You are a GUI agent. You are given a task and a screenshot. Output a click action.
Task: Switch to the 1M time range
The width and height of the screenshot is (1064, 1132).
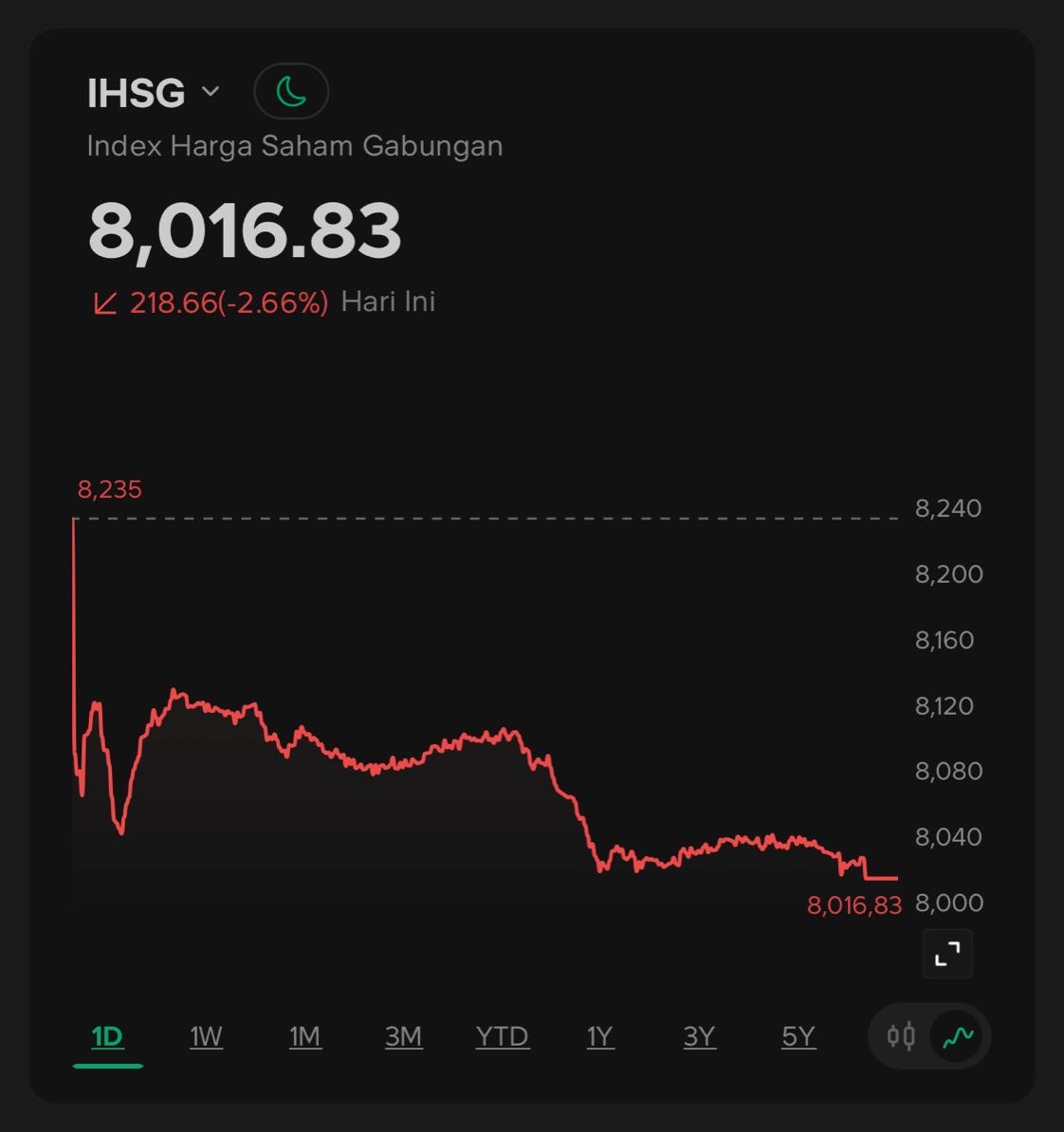[304, 1036]
